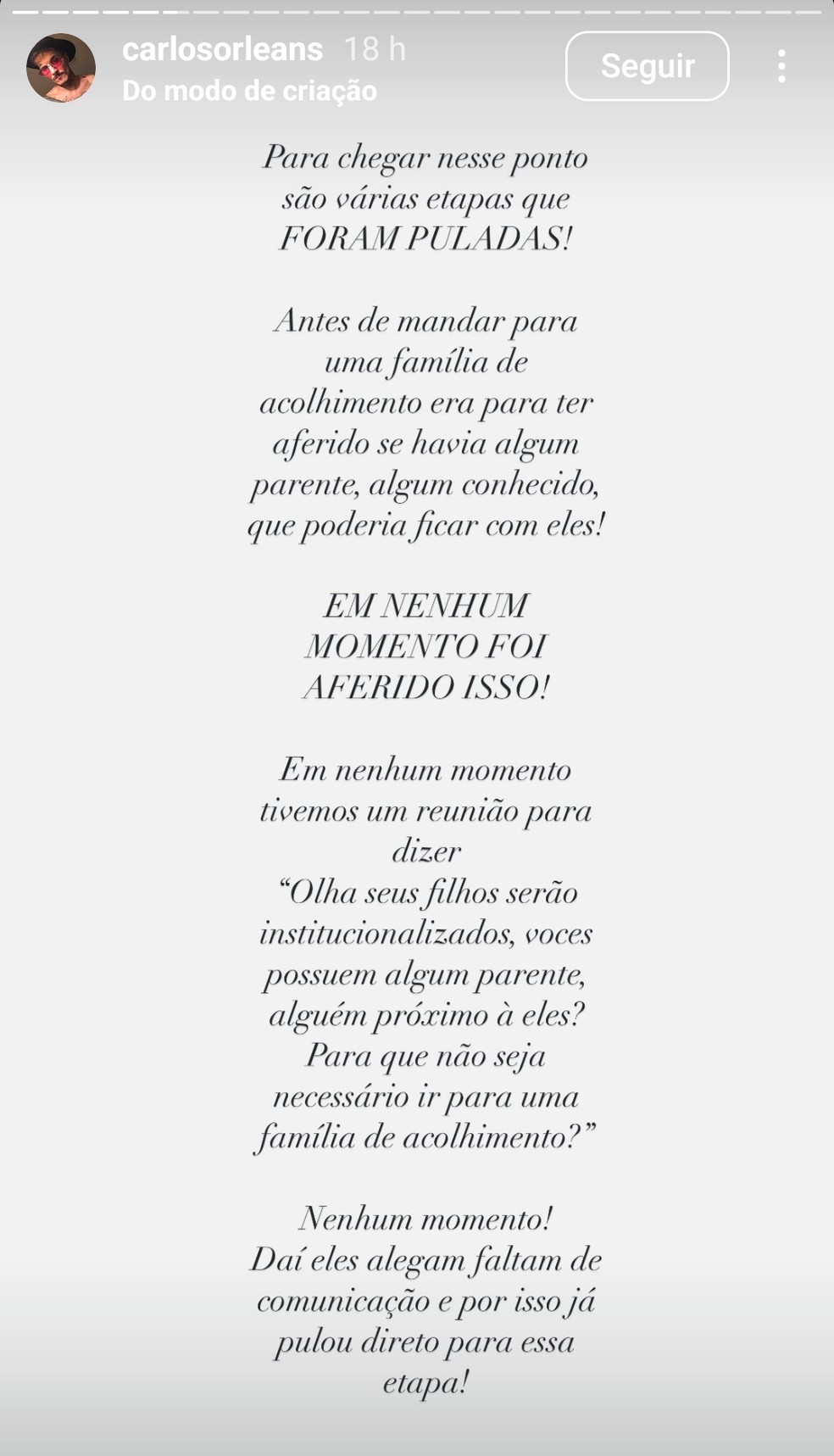Tap the carlosorleans username
The image size is (834, 1456).
[223, 49]
